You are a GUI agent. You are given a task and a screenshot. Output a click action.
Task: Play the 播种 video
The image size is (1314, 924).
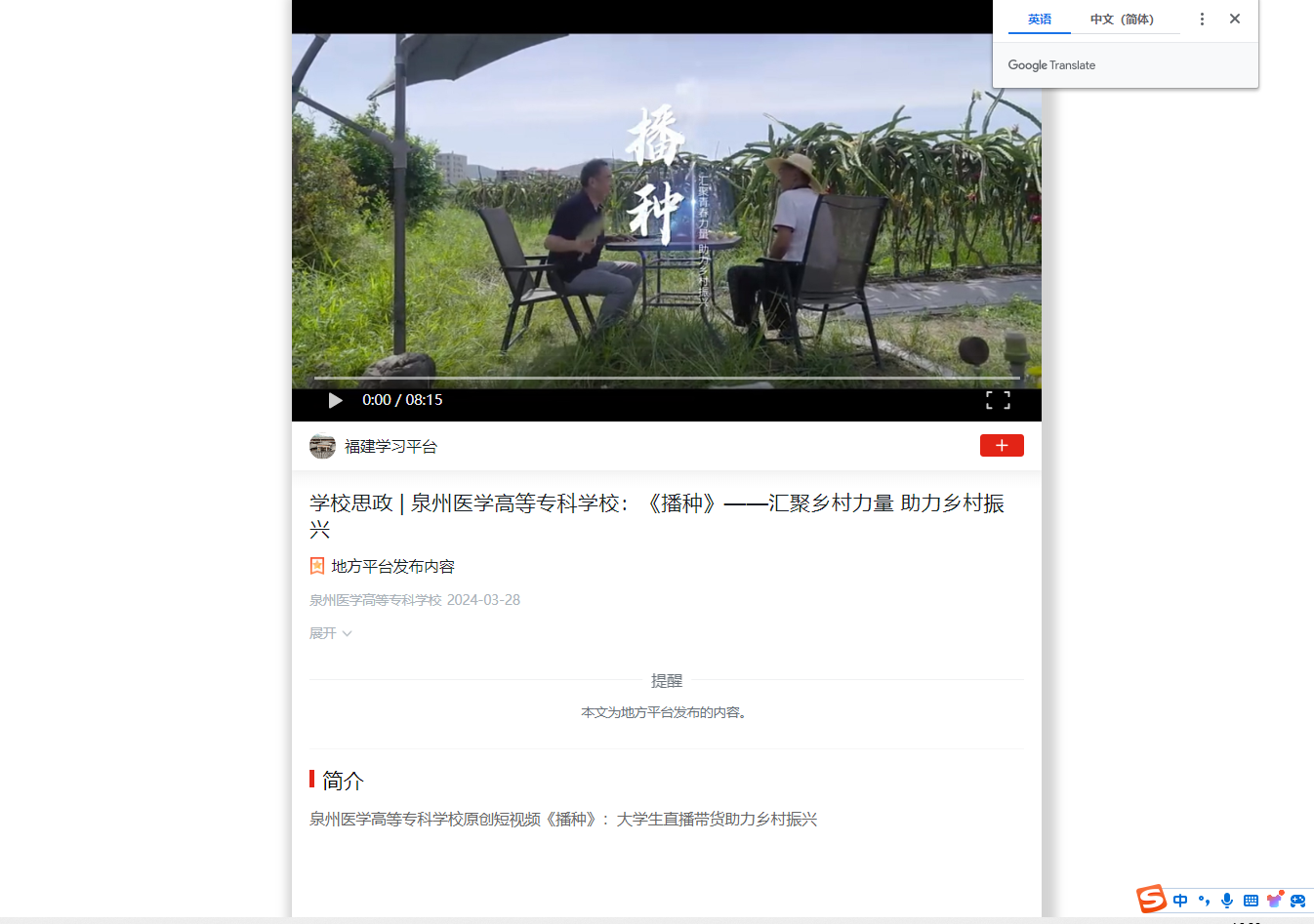tap(335, 400)
